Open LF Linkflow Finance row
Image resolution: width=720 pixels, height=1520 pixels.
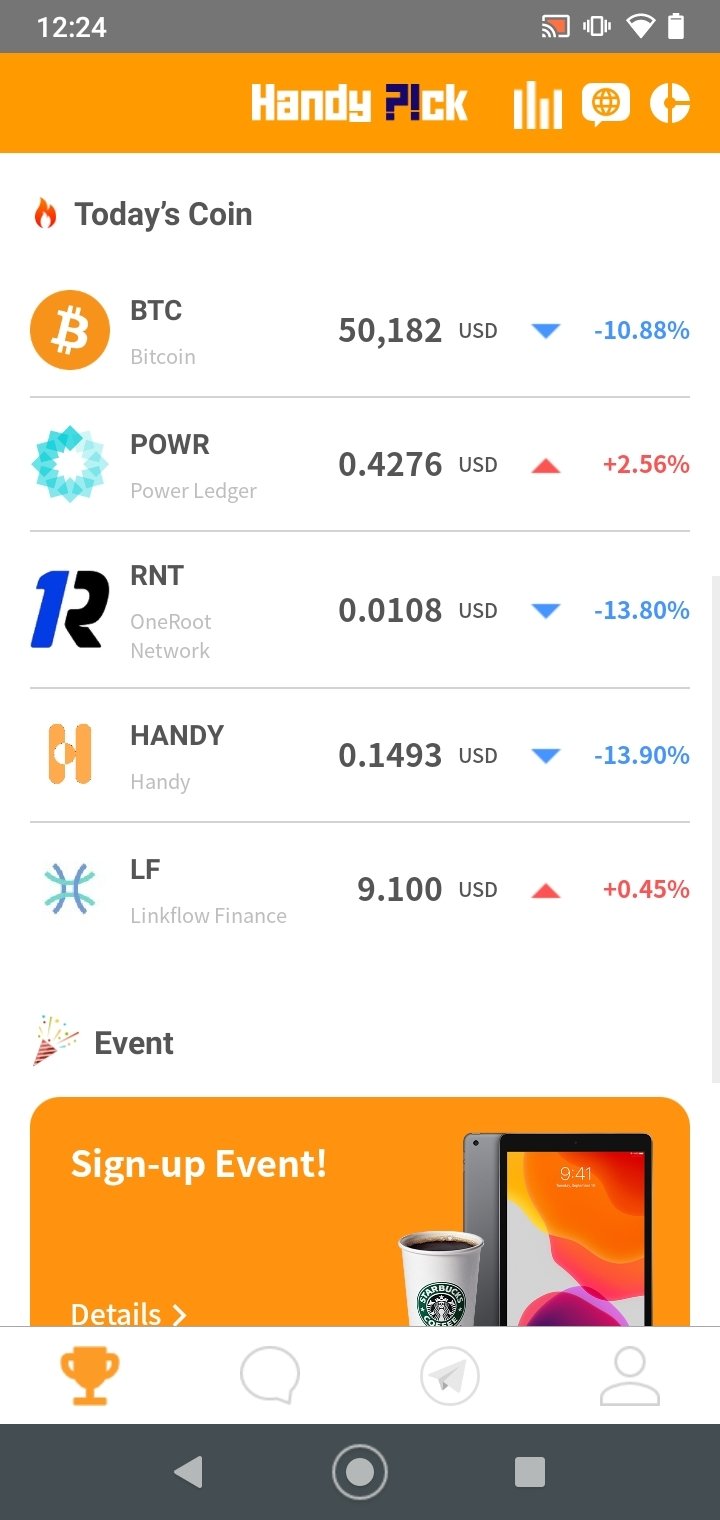pyautogui.click(x=360, y=890)
